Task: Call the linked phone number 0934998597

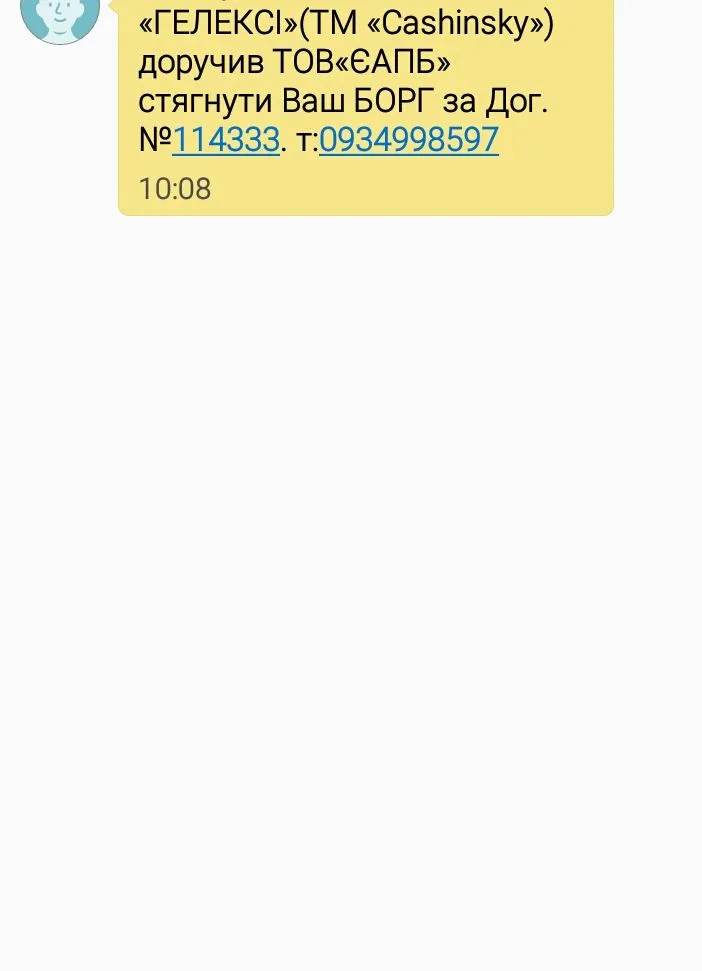Action: 408,141
